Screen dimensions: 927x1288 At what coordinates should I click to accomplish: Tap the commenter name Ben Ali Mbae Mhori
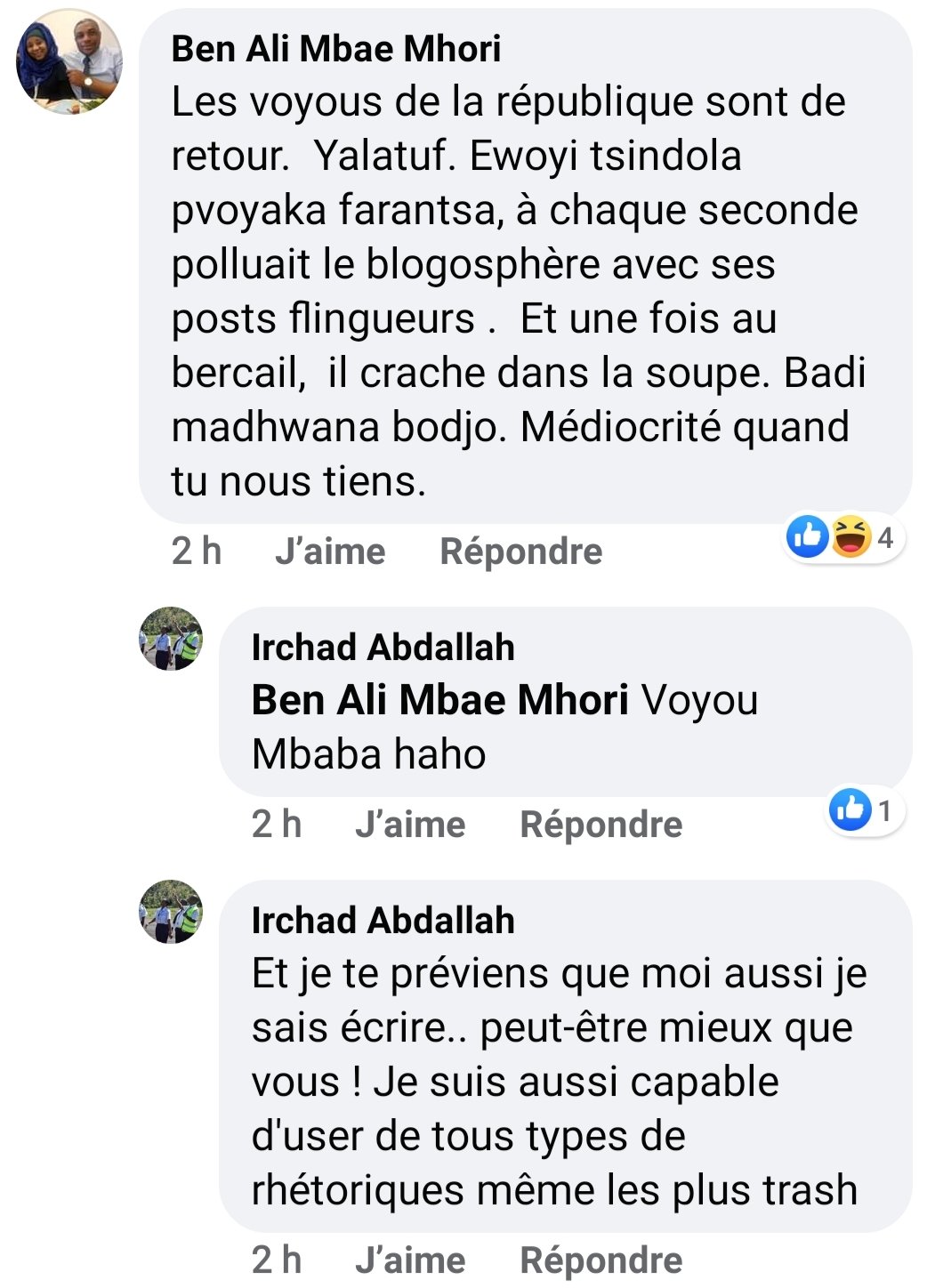coord(335,48)
